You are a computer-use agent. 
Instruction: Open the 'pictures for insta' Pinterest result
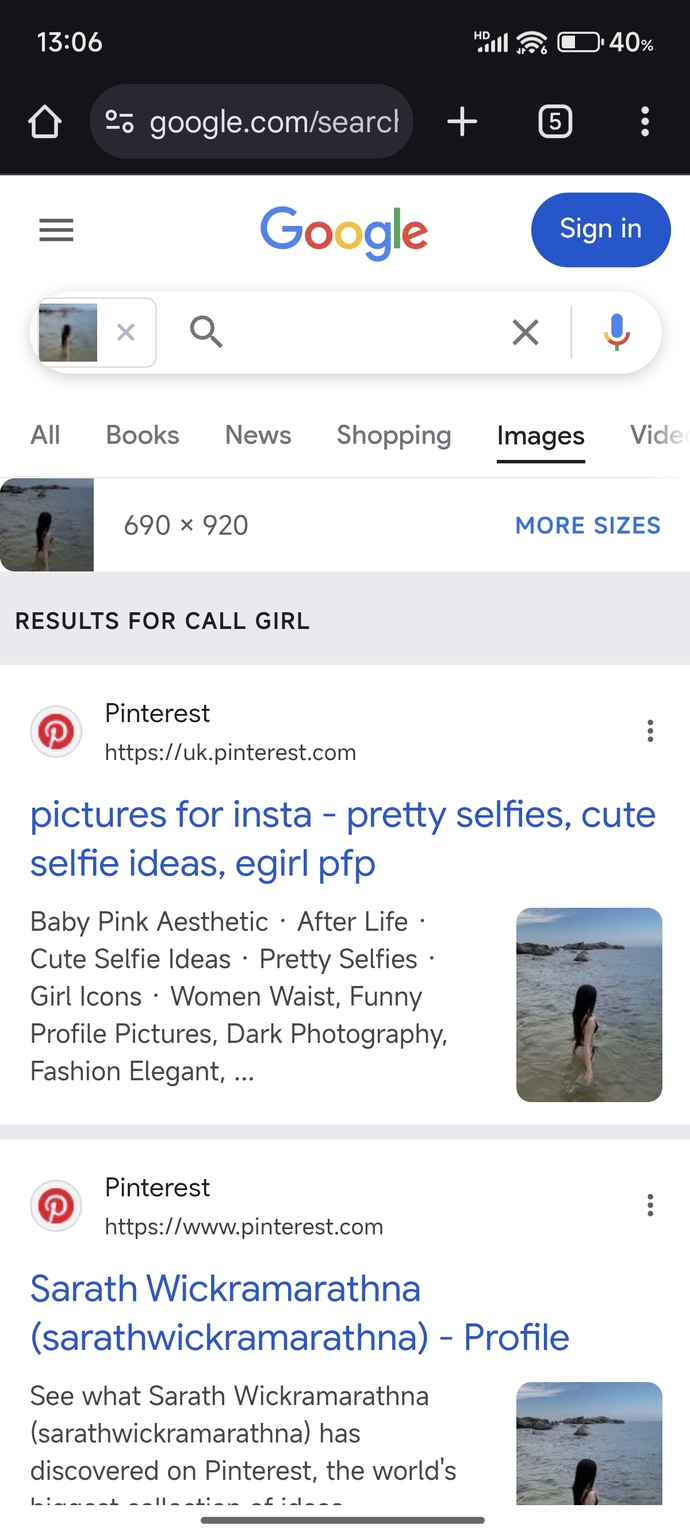tap(342, 839)
